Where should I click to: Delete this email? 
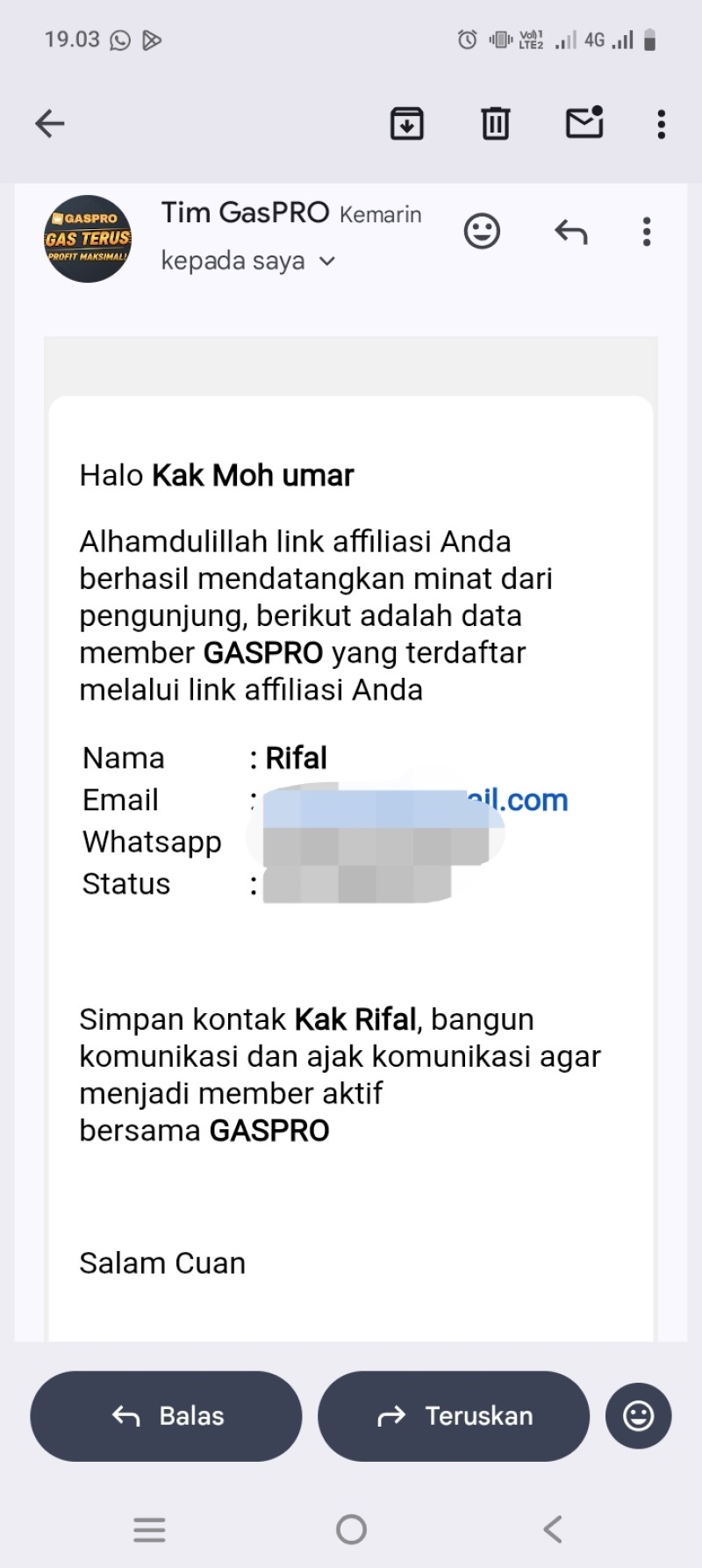pos(495,124)
